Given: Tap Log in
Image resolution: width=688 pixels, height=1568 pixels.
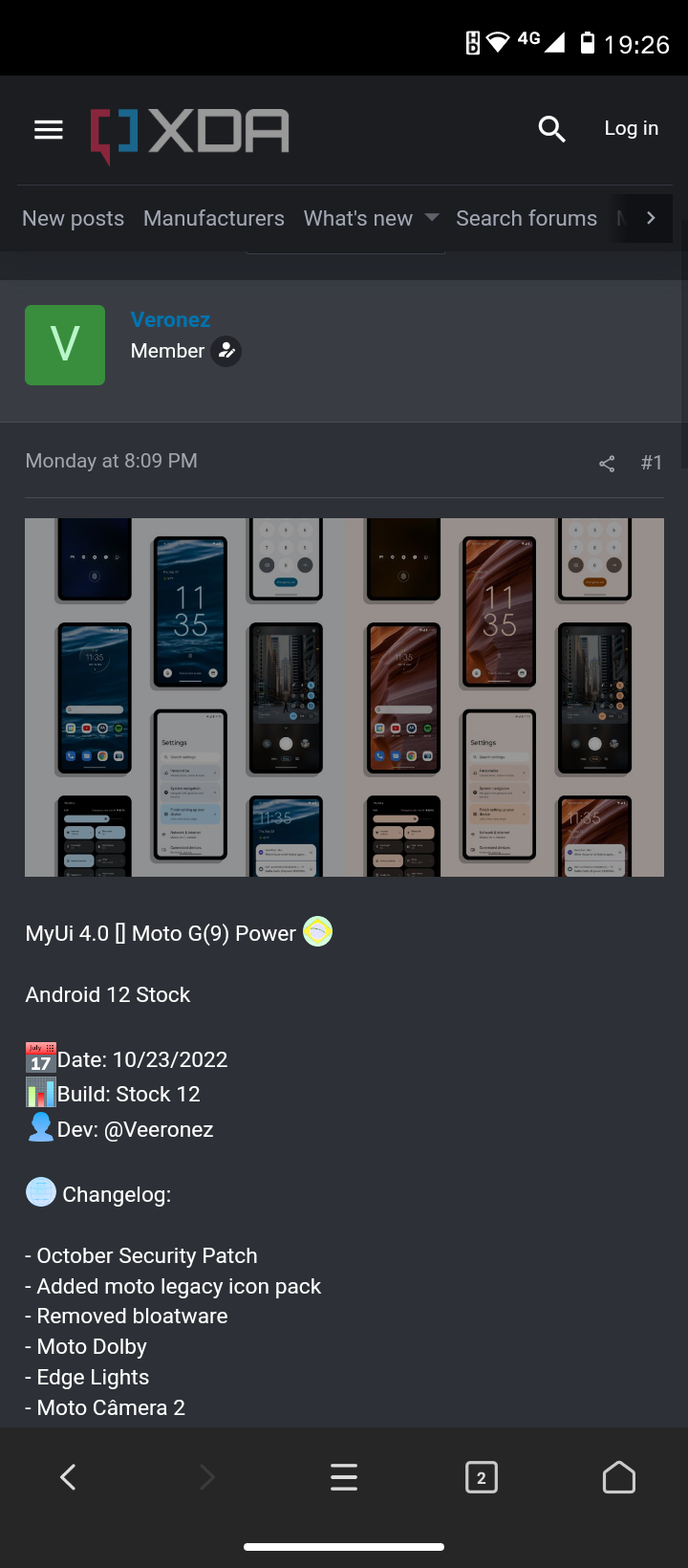Looking at the screenshot, I should [631, 128].
